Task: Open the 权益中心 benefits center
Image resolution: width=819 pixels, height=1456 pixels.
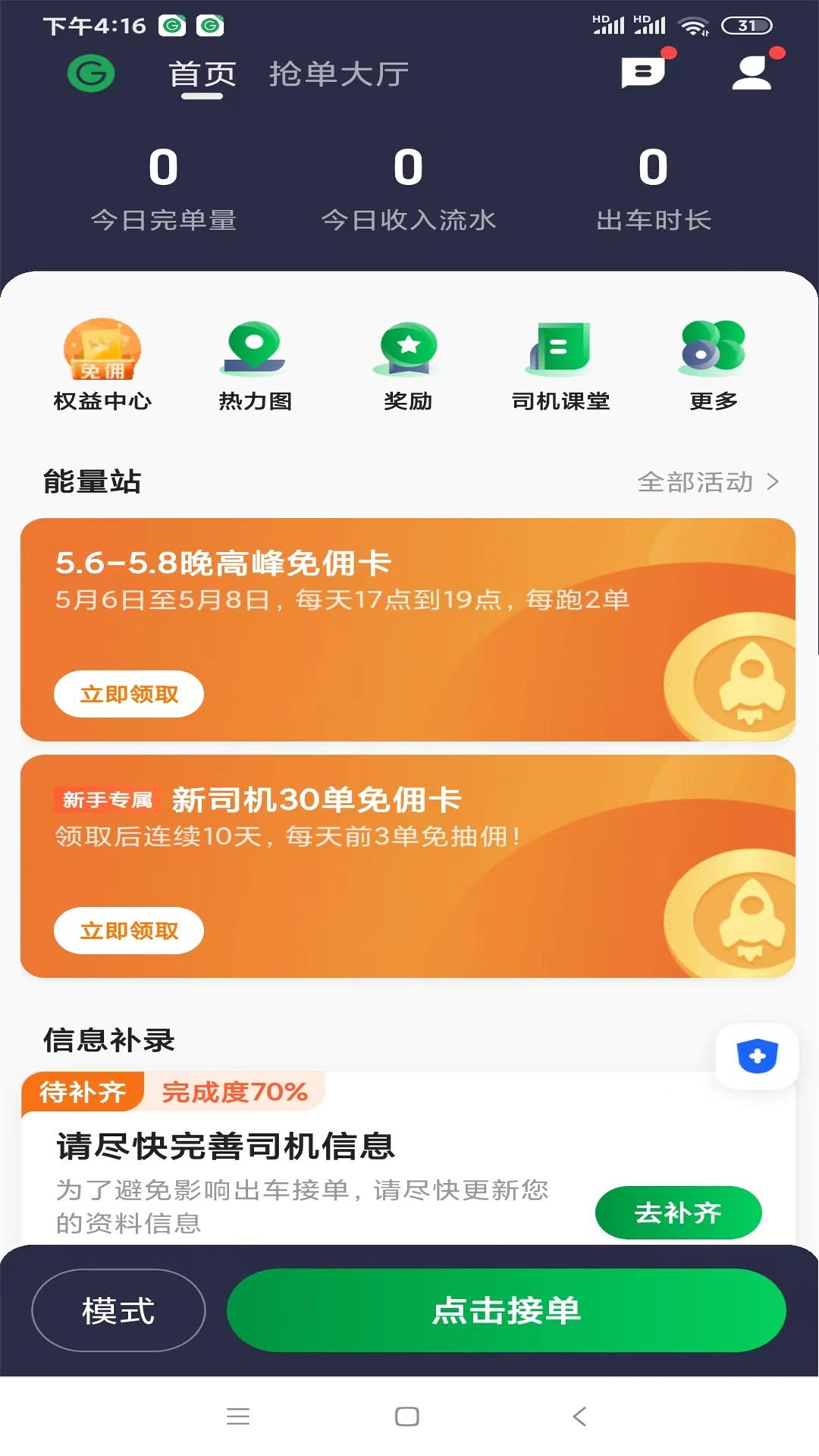Action: 104,364
